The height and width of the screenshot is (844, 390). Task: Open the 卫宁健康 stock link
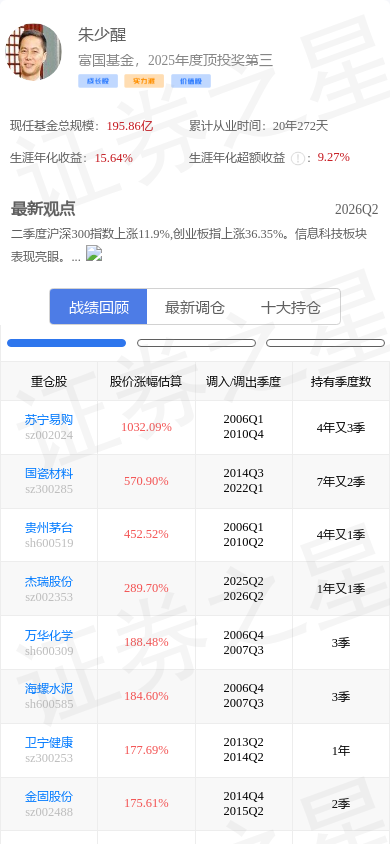(49, 743)
